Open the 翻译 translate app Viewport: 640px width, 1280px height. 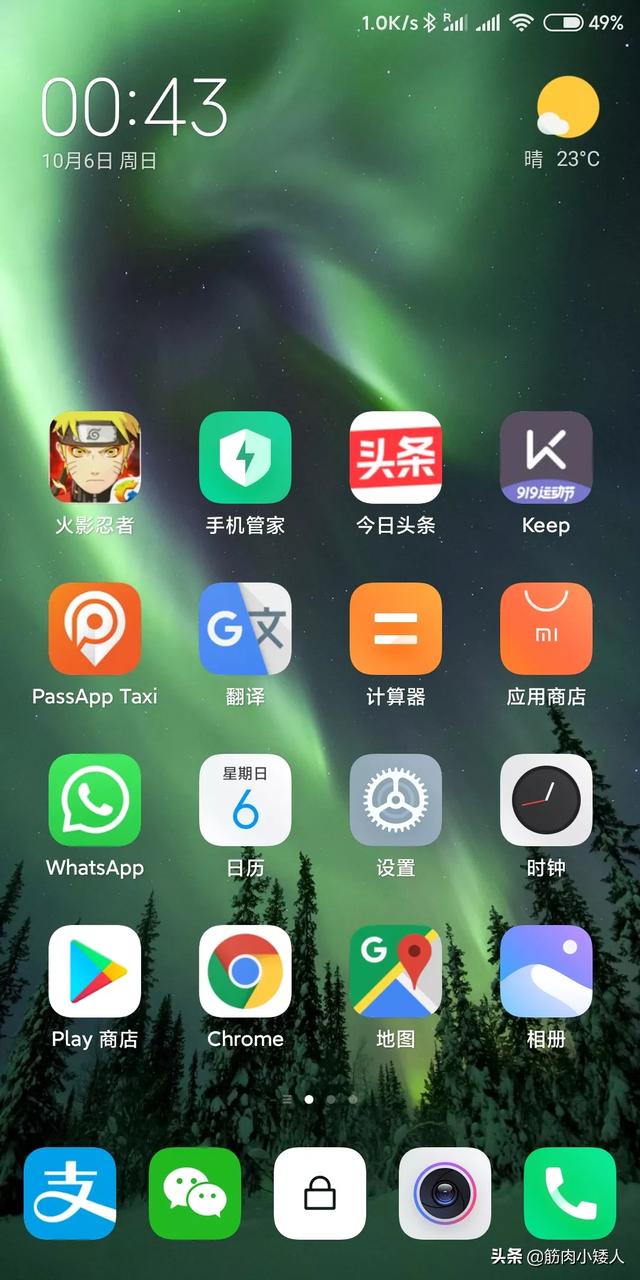pos(245,628)
